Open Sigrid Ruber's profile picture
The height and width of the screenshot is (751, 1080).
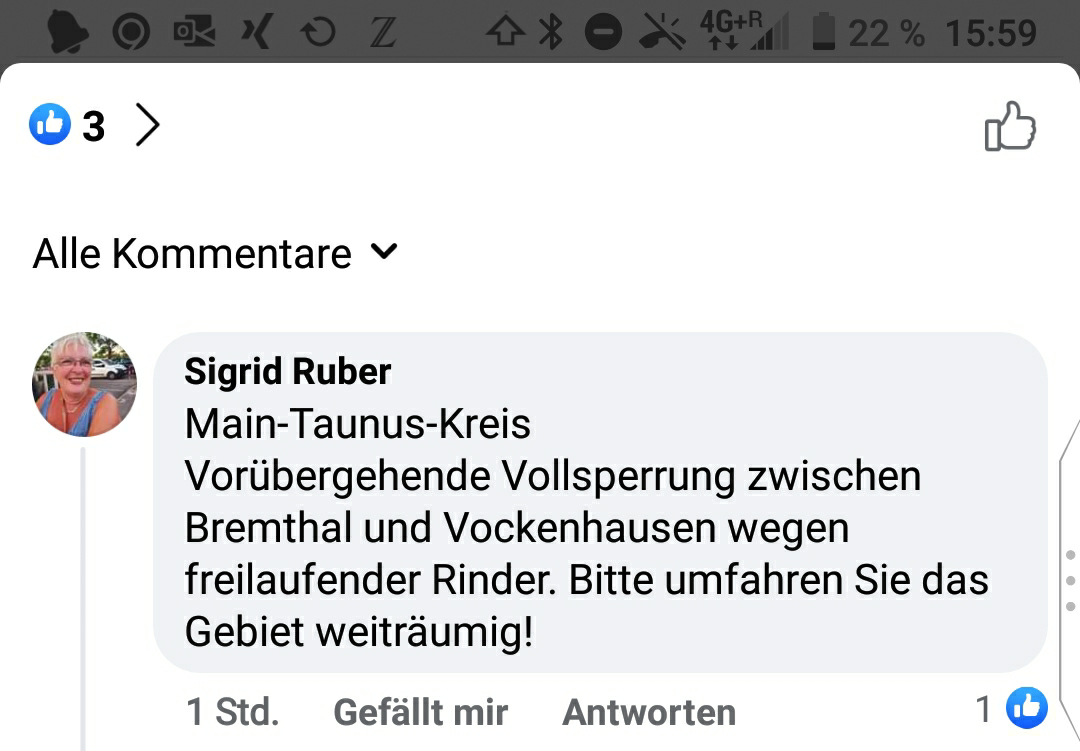(85, 385)
